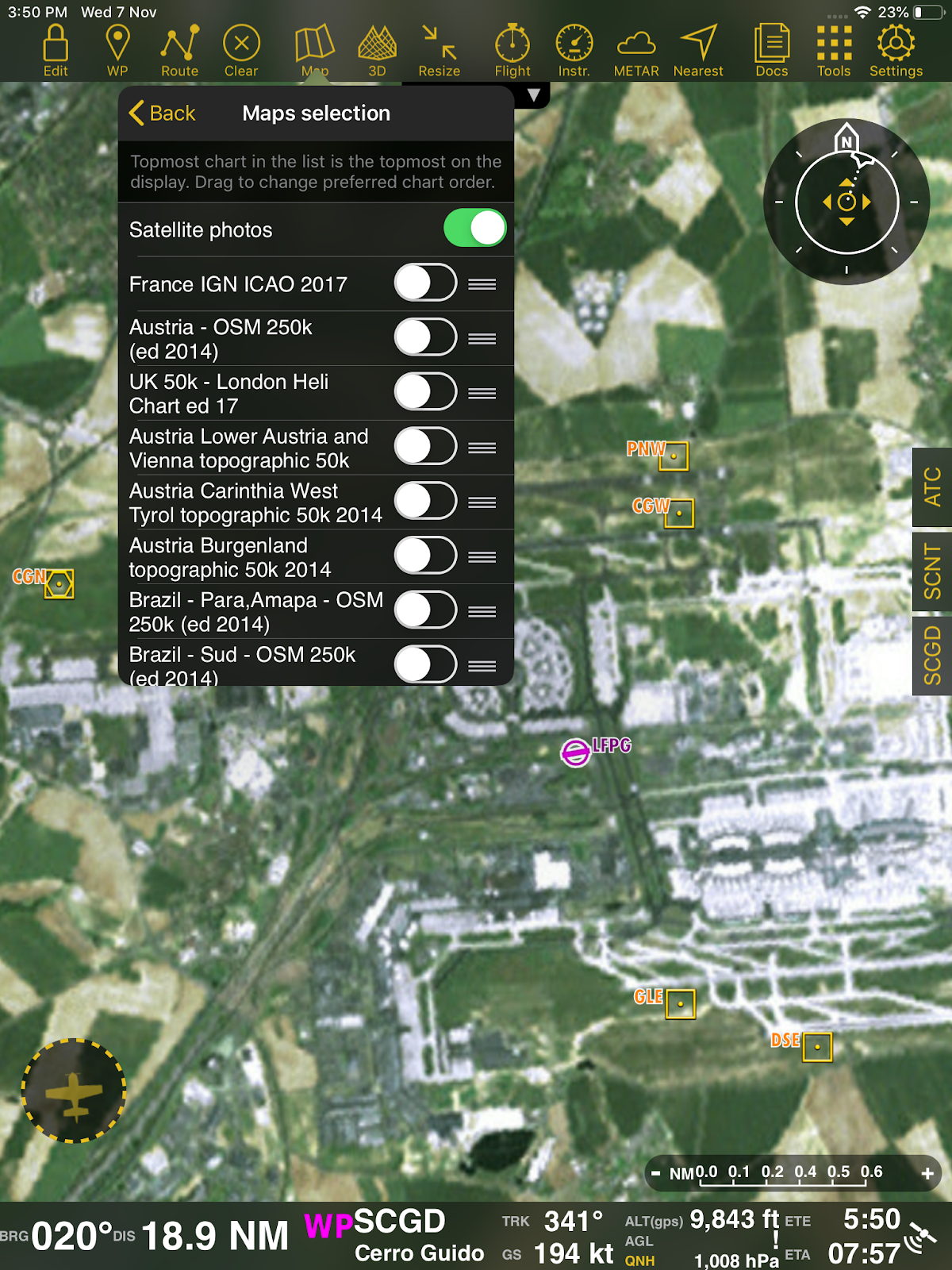Screen dimensions: 952x1270
Task: Enable Austria Burgenland topographic 50k map
Action: (425, 556)
